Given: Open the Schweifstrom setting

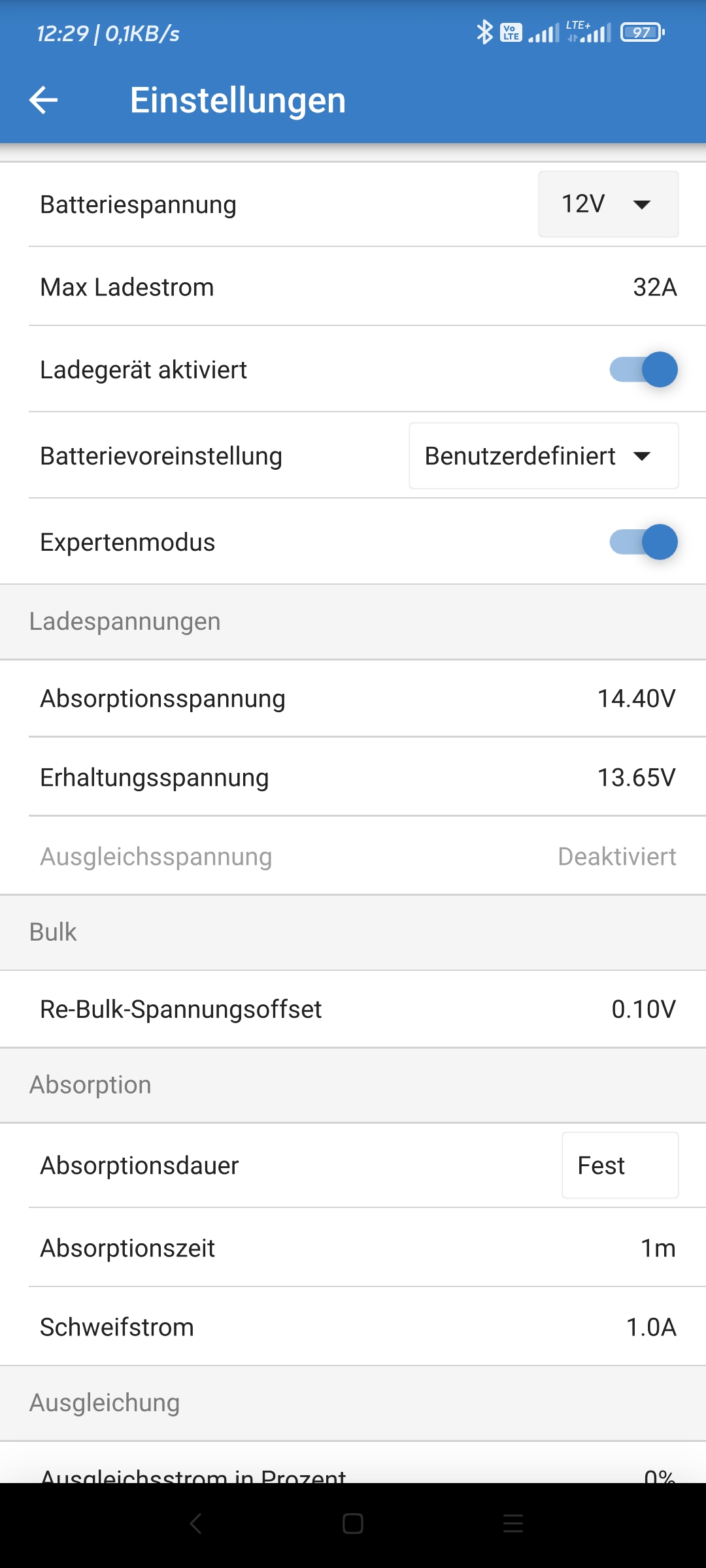Looking at the screenshot, I should click(353, 1327).
